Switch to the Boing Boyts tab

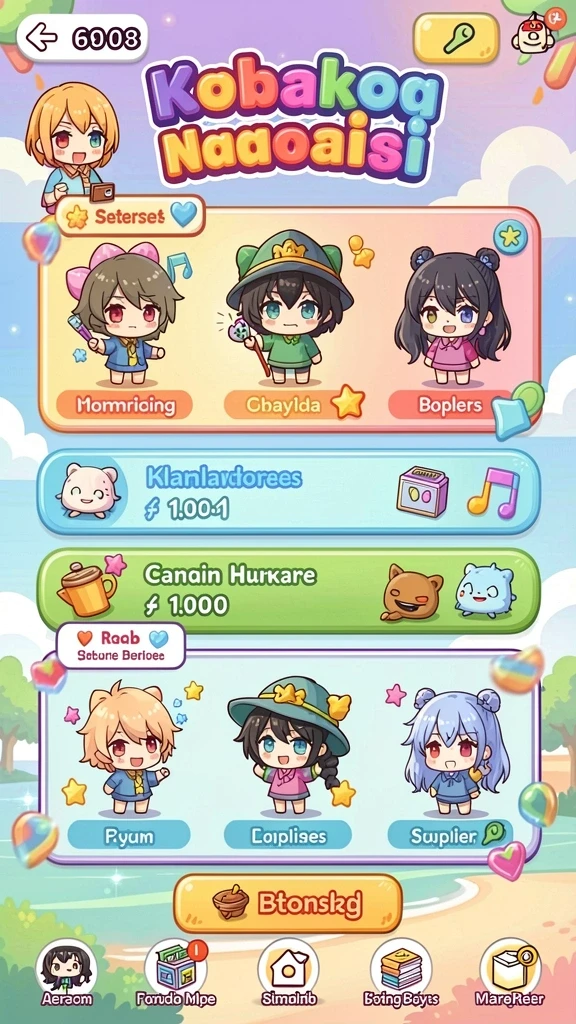coord(401,973)
